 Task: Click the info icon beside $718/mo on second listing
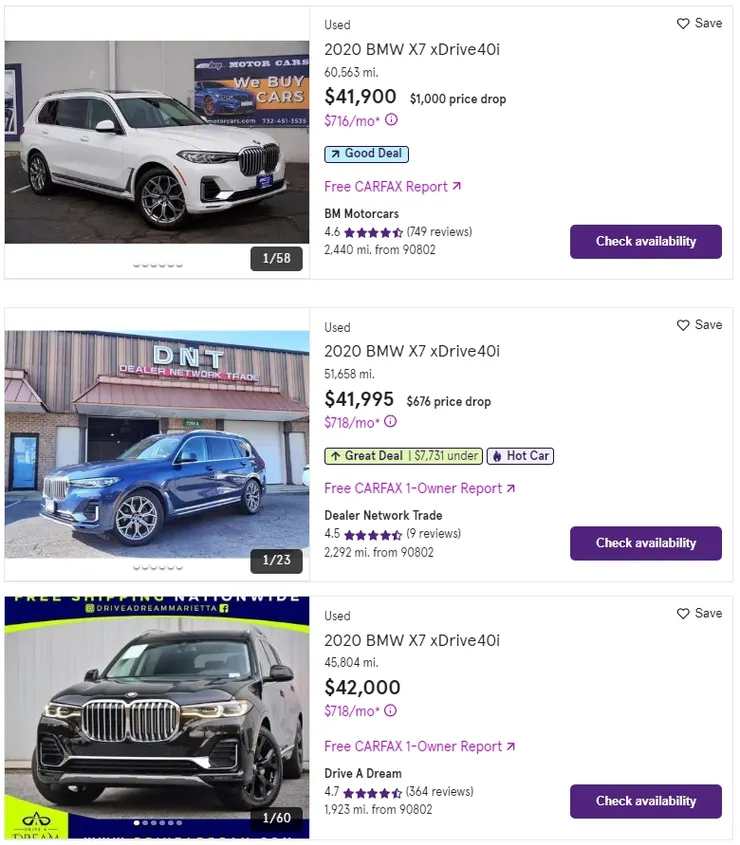[391, 422]
